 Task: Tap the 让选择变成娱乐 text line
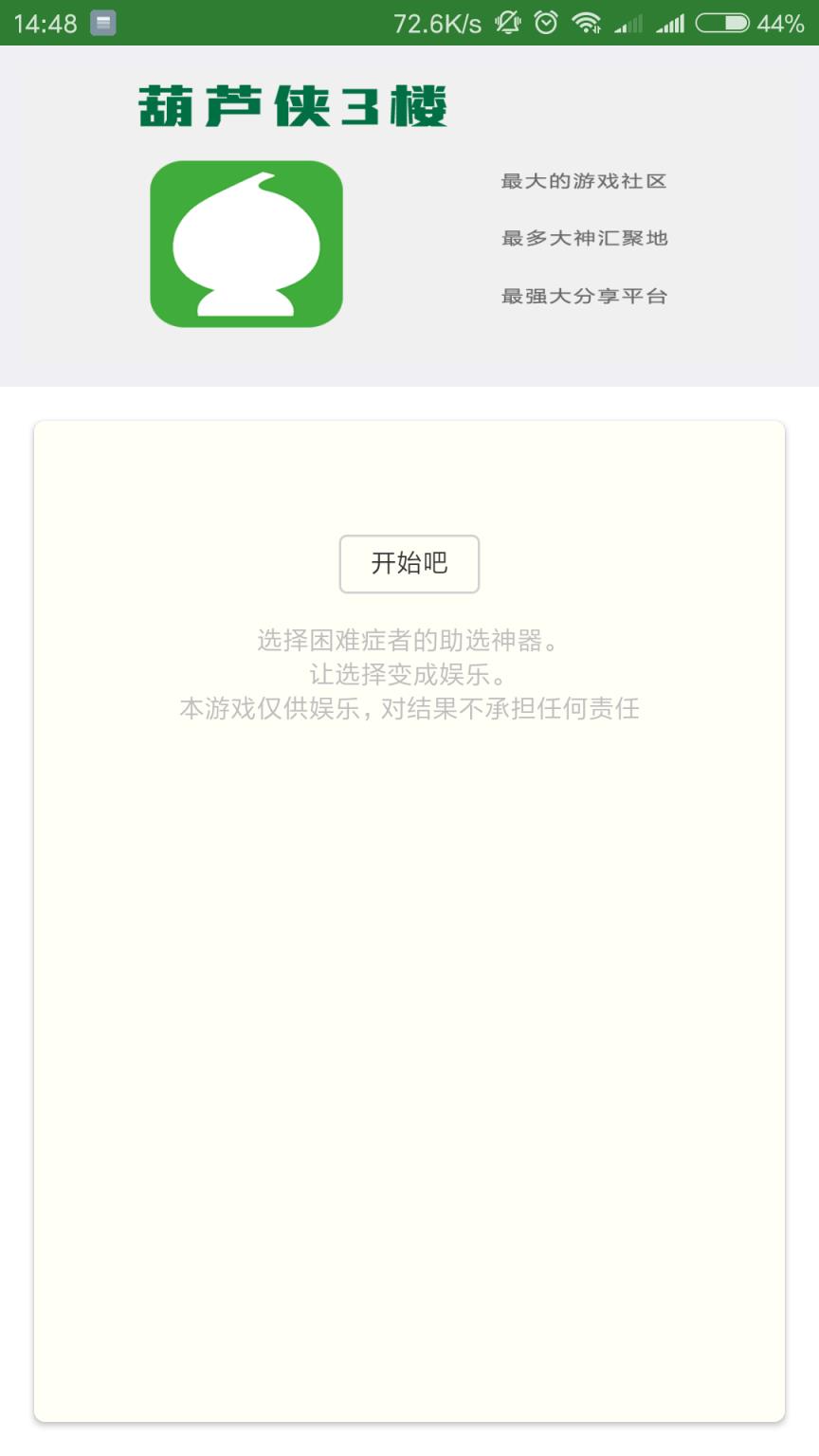(409, 674)
